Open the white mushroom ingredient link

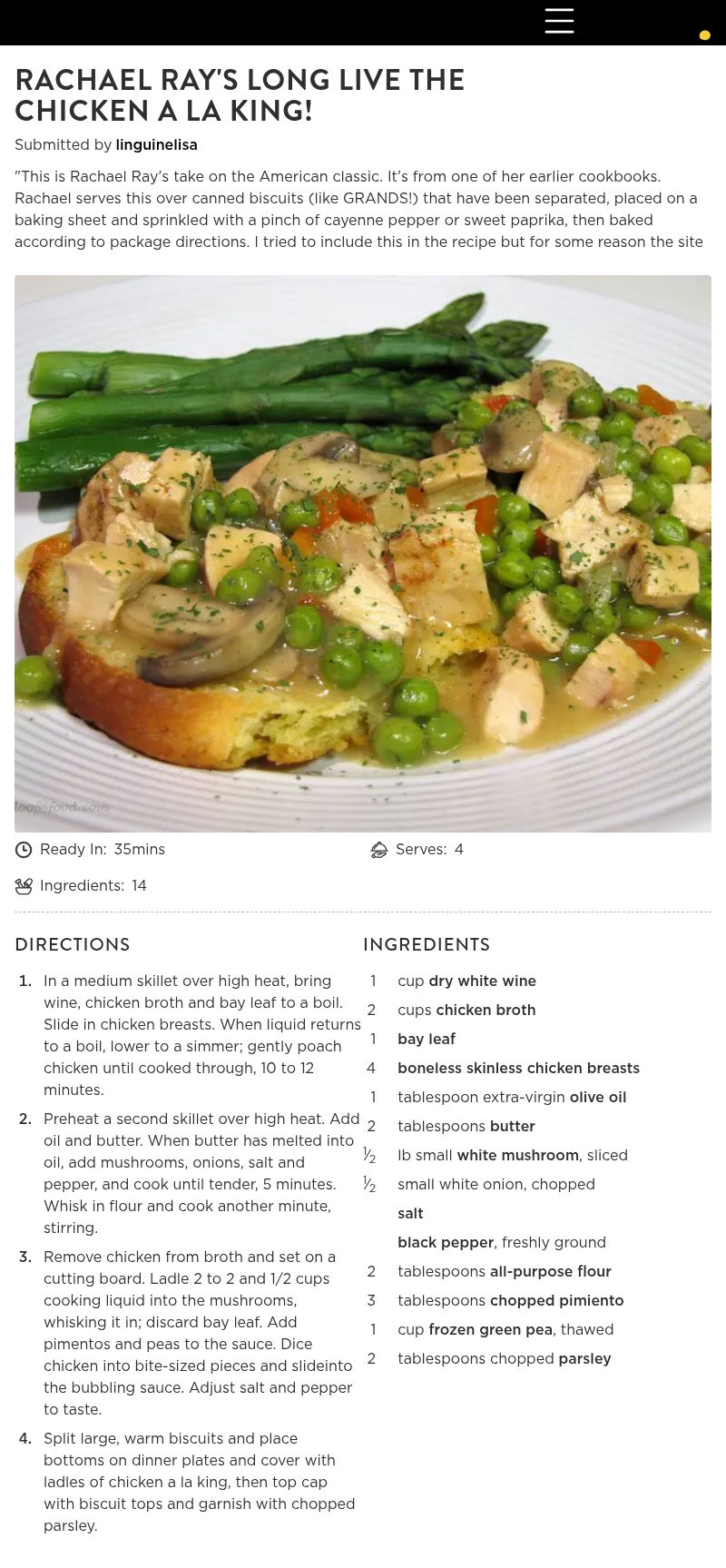point(517,1156)
